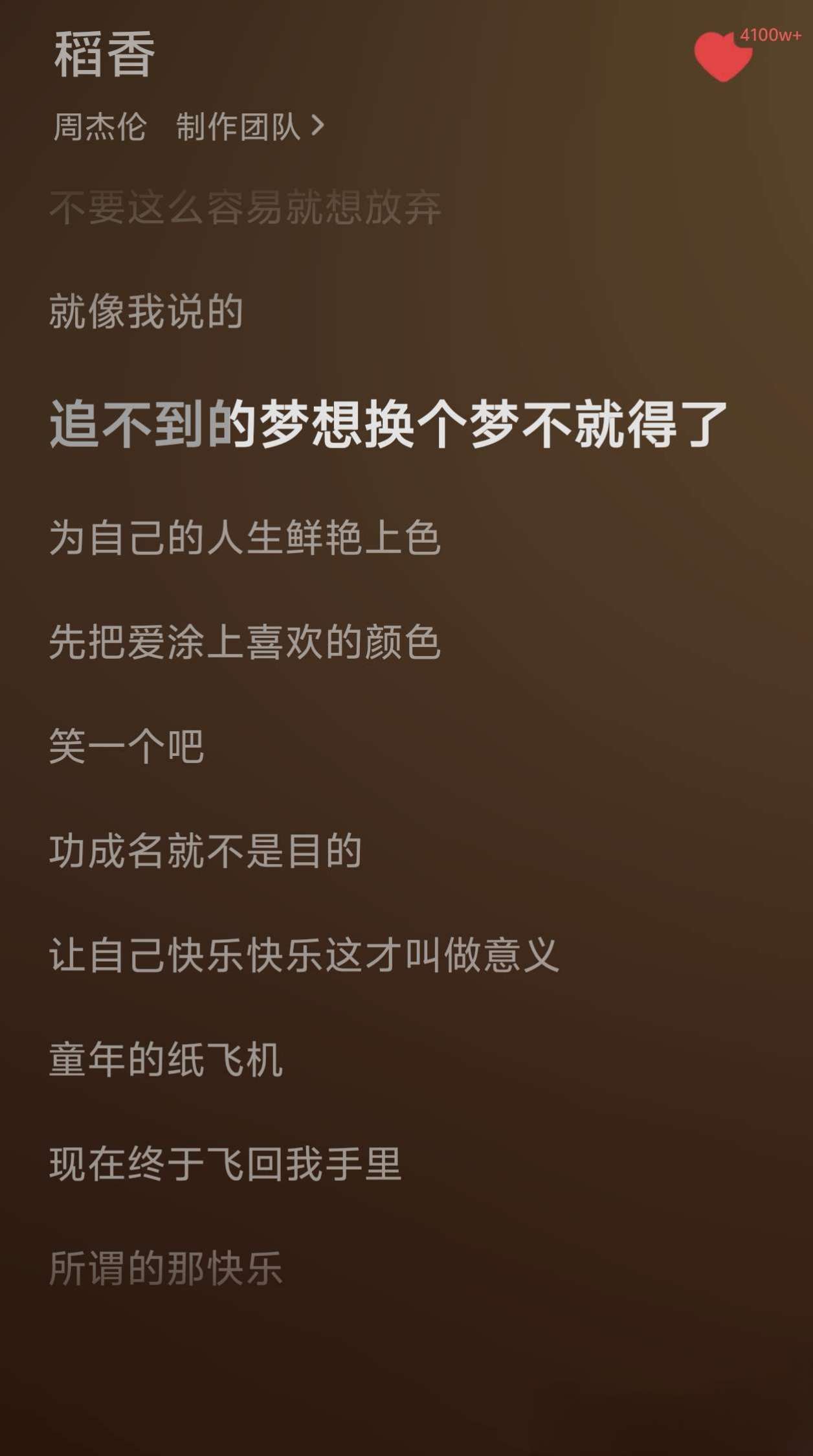The width and height of the screenshot is (813, 1456).
Task: Open artist 周杰伦's page
Action: [100, 126]
